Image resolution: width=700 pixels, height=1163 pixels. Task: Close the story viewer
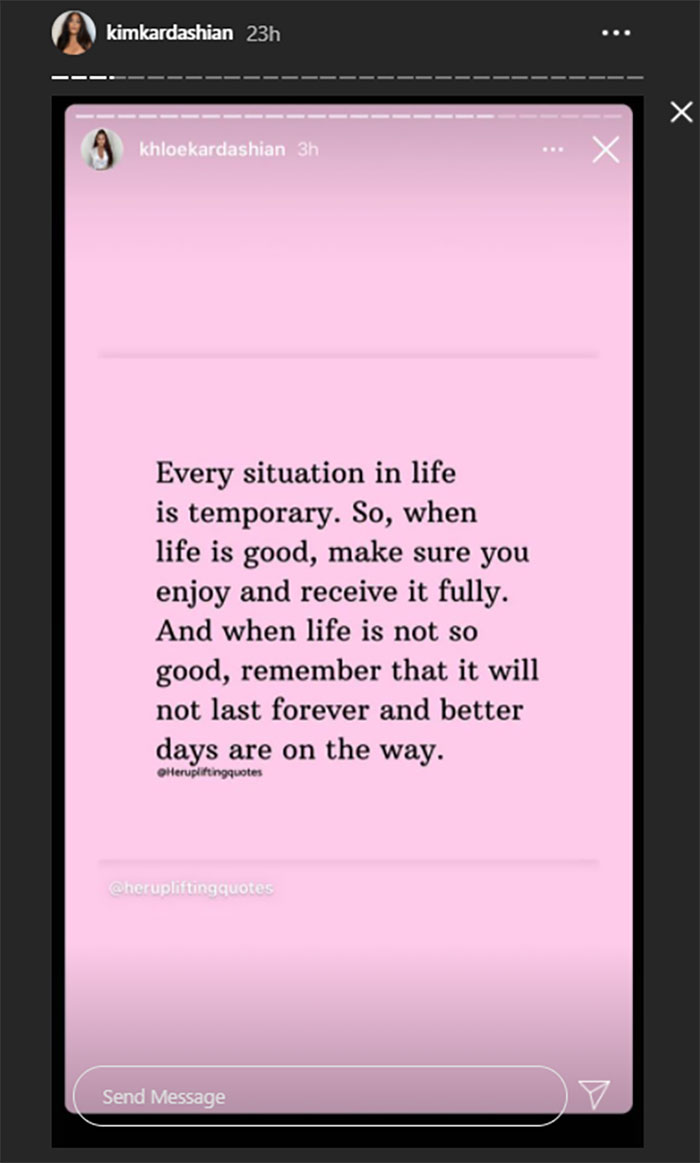[x=680, y=111]
